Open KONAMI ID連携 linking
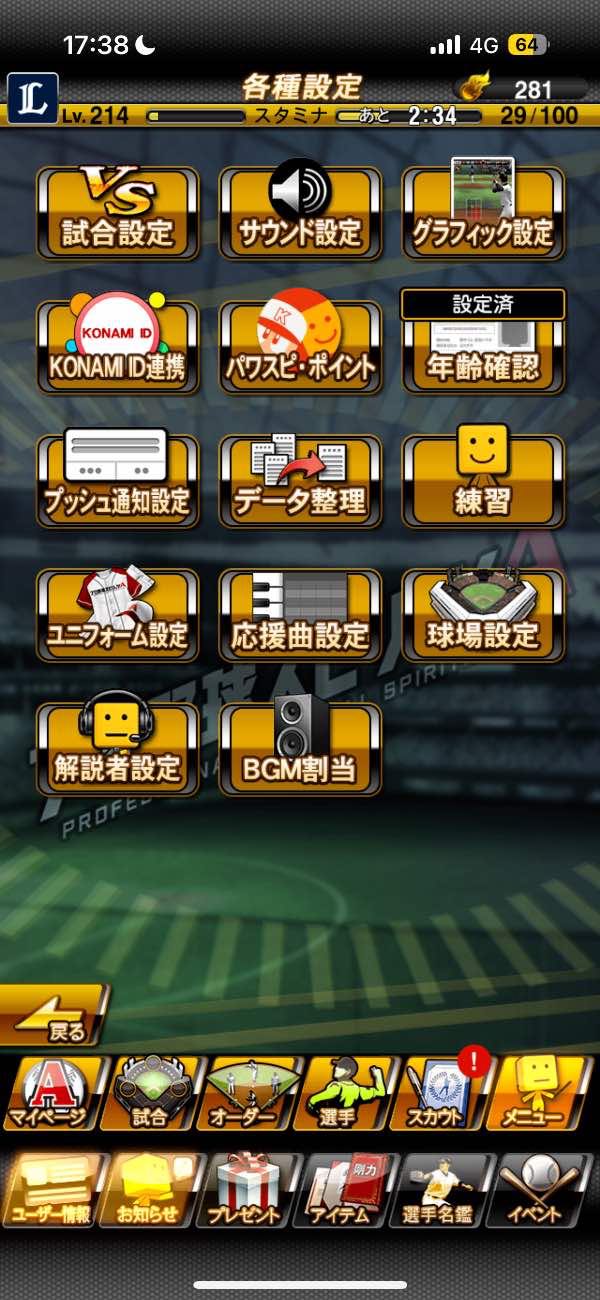The width and height of the screenshot is (600, 1300). [x=117, y=348]
